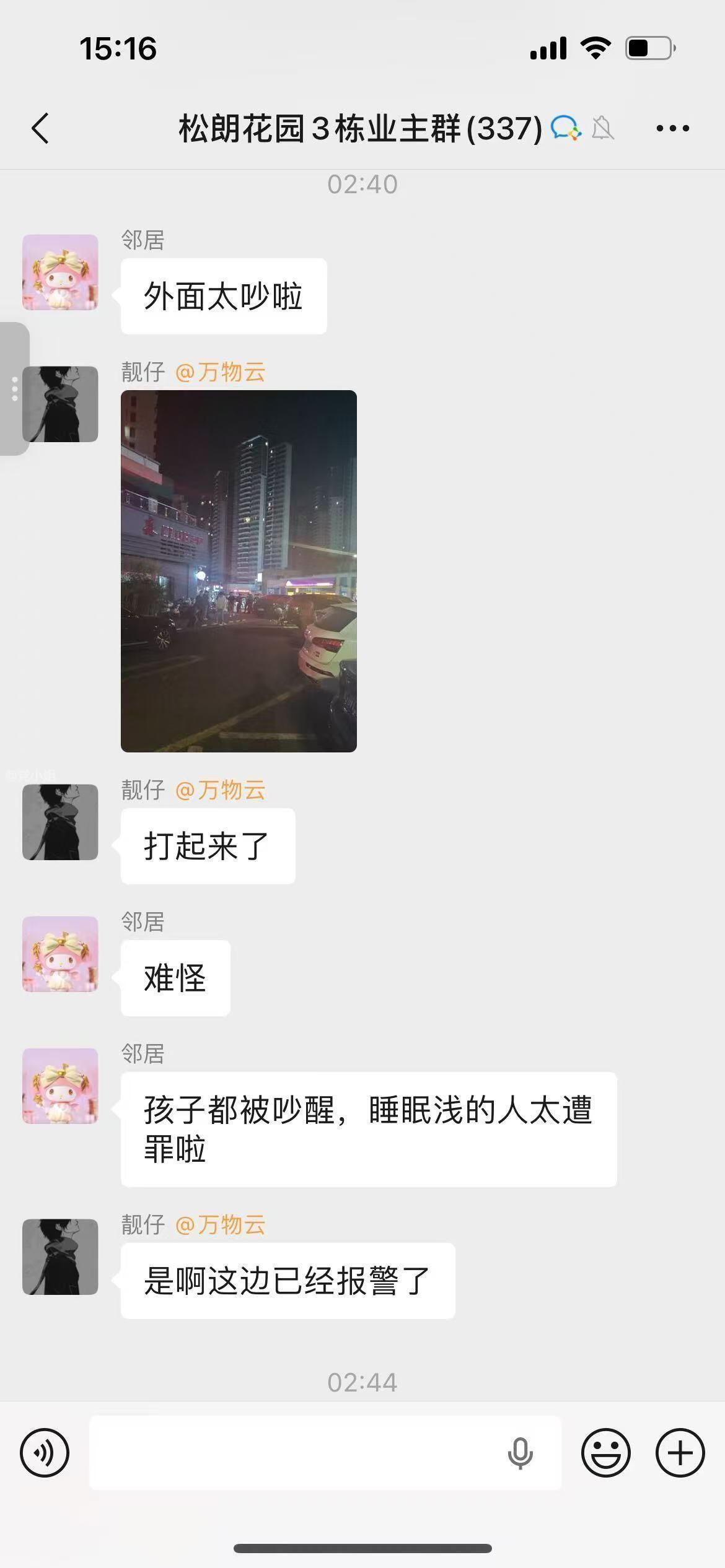725x1568 pixels.
Task: Open the floating side handle
Action: coord(14,389)
